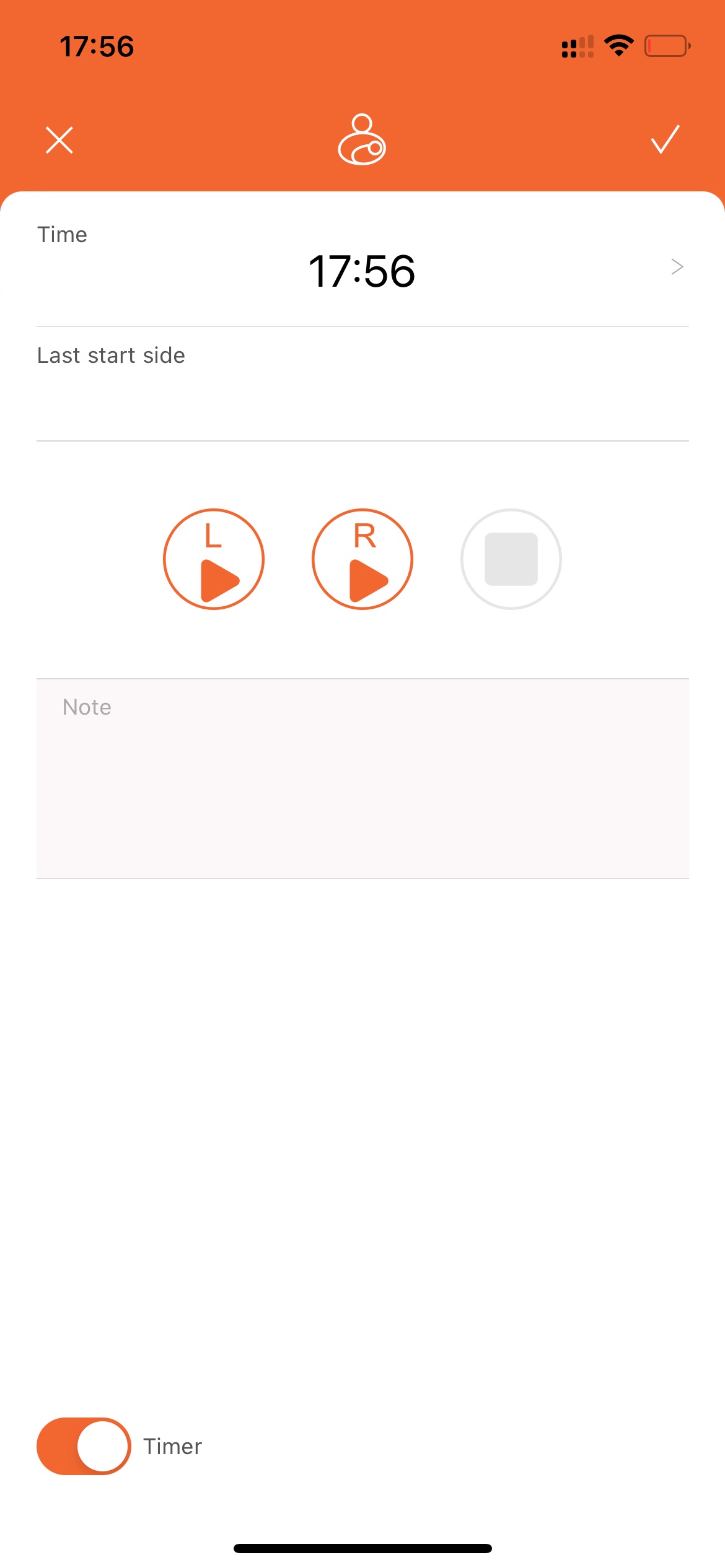This screenshot has height=1568, width=725.
Task: Confirm and save with the checkmark
Action: click(x=666, y=139)
